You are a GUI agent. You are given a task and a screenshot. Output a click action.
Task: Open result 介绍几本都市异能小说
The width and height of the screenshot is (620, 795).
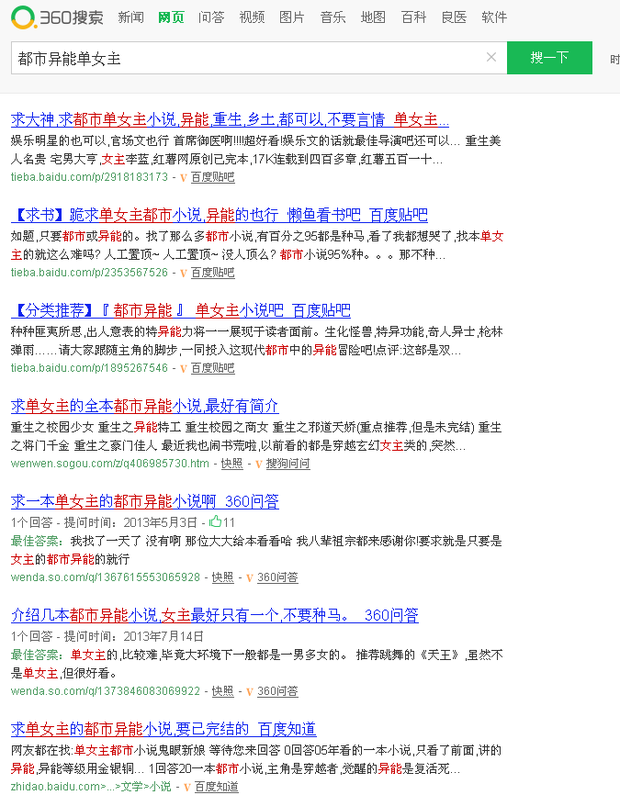coord(214,615)
